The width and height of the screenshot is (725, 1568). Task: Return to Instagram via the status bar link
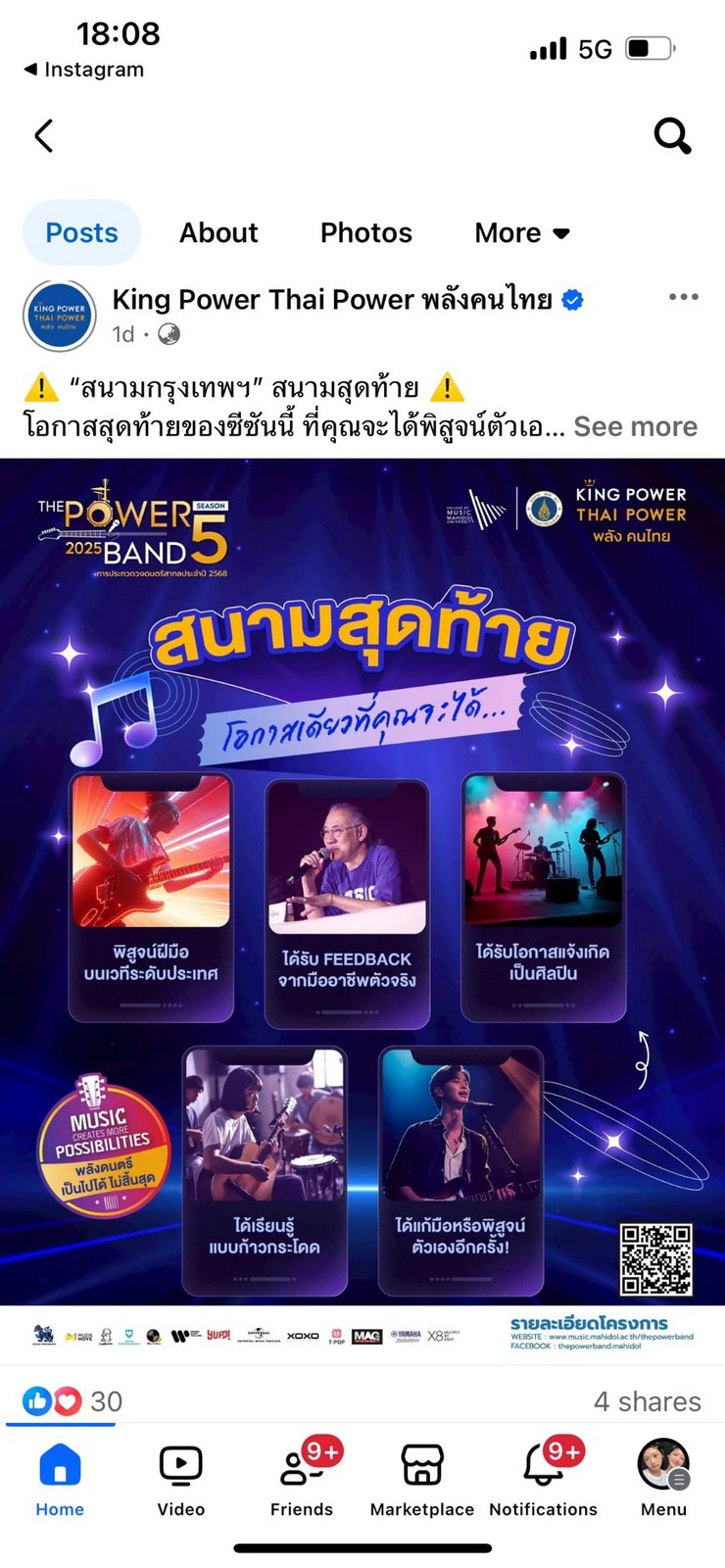click(x=84, y=70)
